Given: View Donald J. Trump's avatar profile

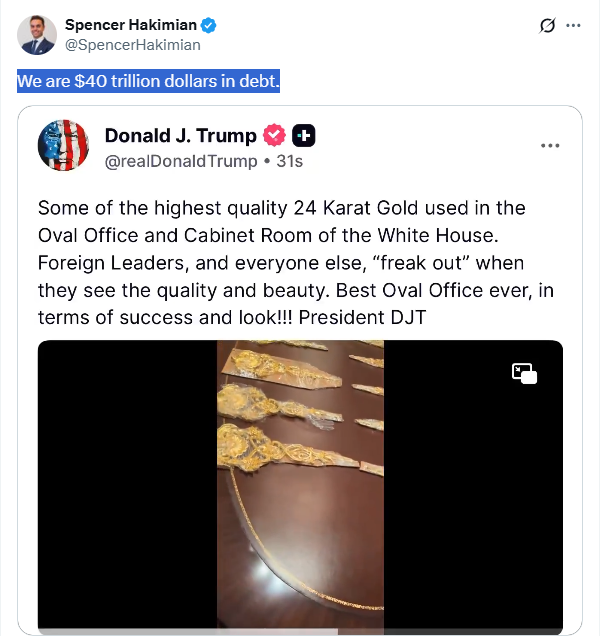Looking at the screenshot, I should [x=64, y=145].
